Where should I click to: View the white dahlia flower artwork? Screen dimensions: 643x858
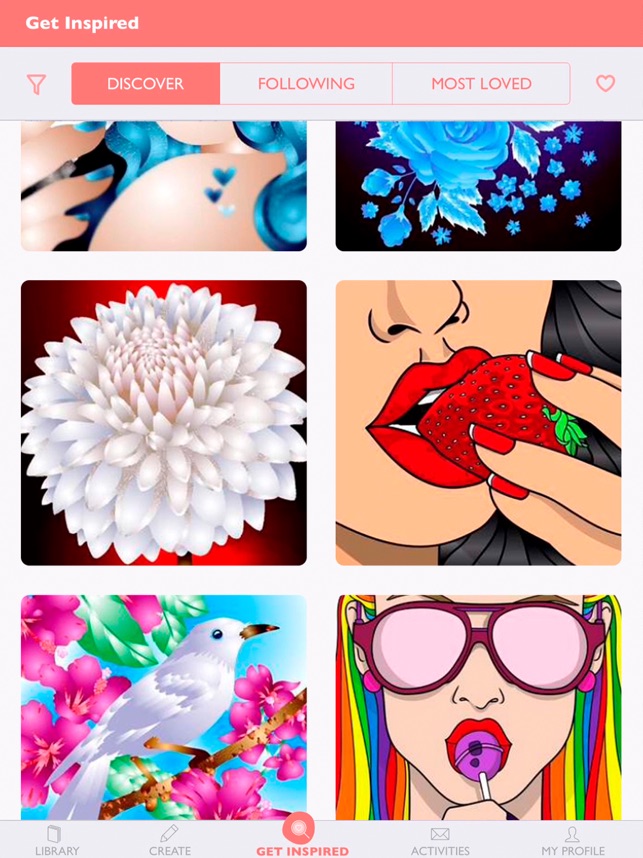point(164,423)
